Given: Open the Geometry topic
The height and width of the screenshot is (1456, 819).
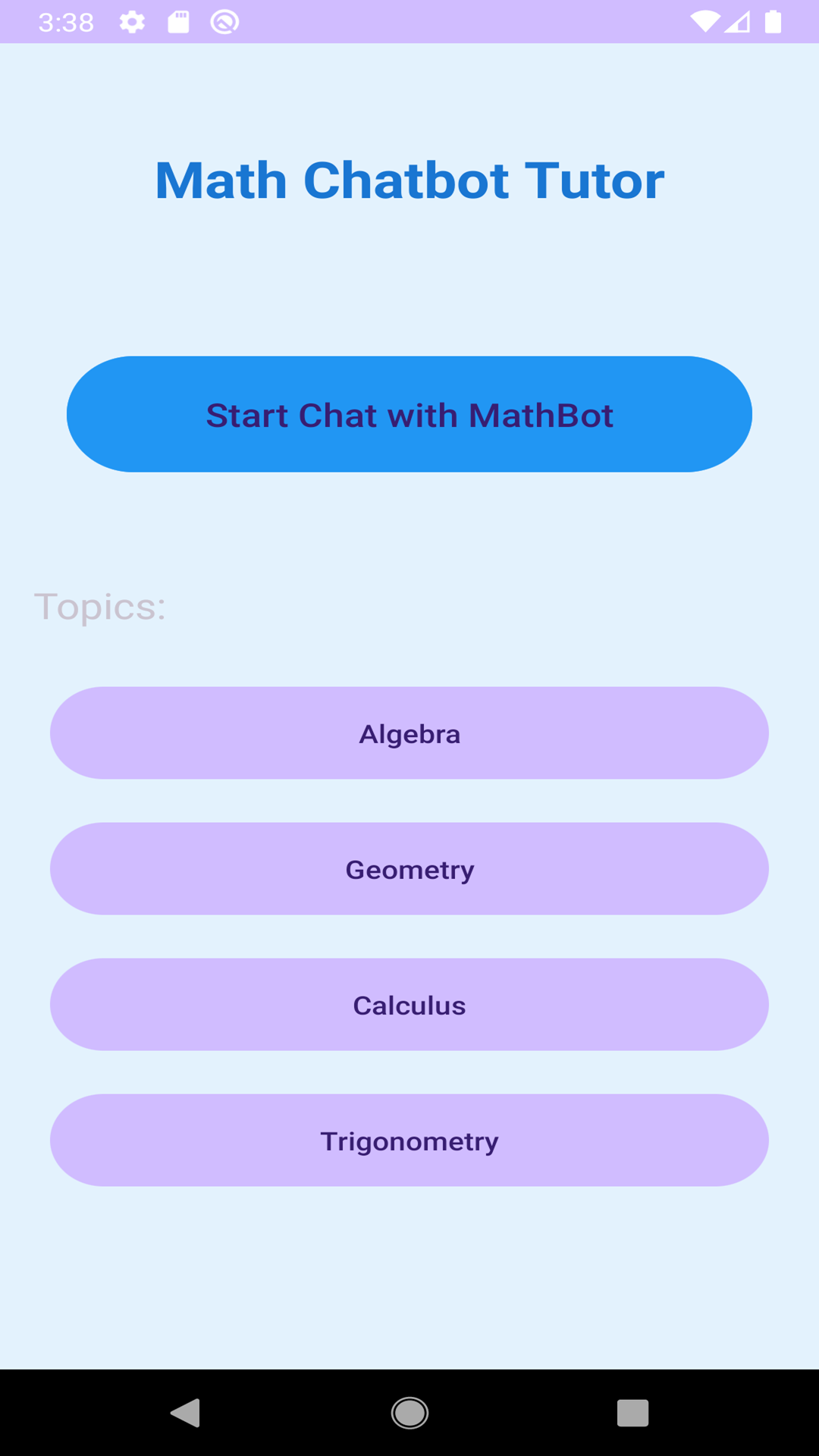Looking at the screenshot, I should point(409,868).
